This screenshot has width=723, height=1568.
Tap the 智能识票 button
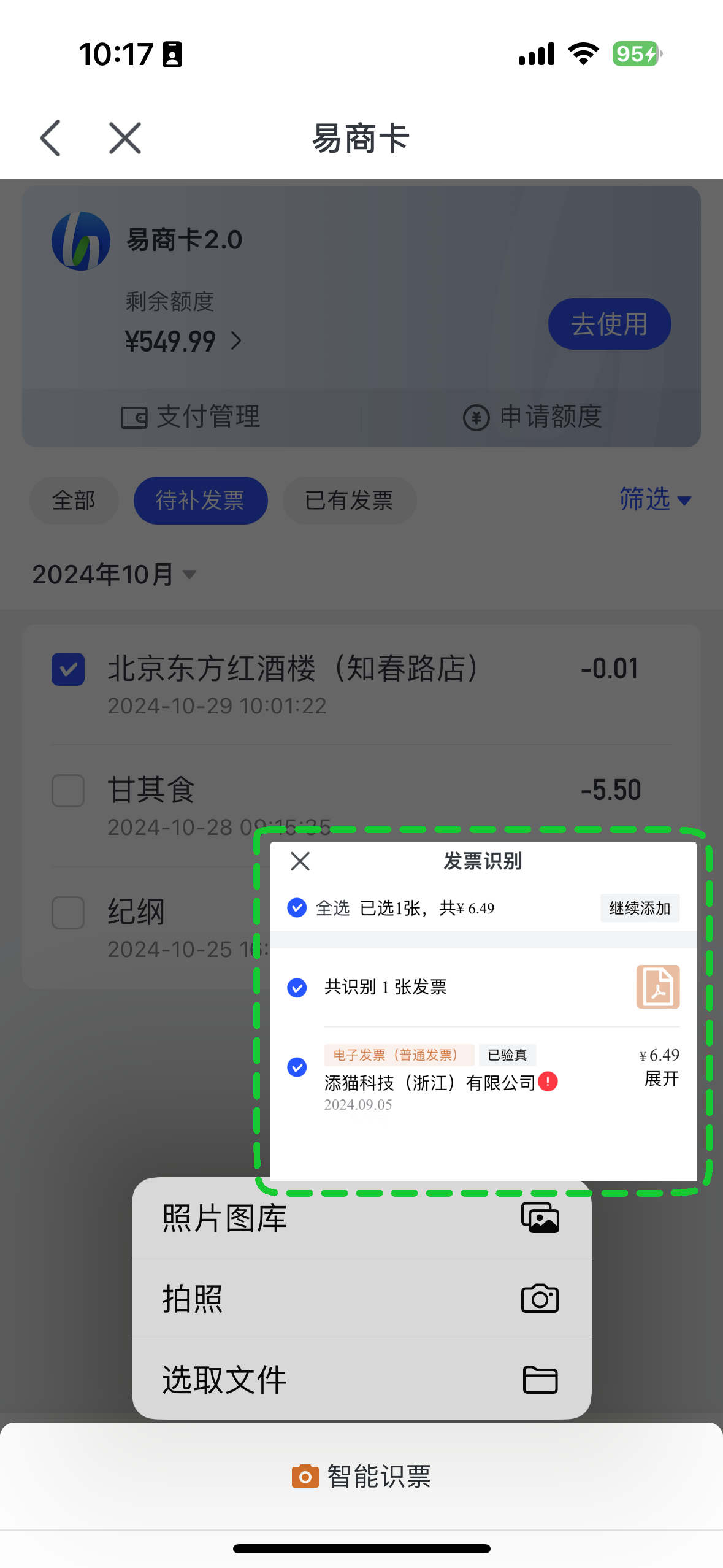pyautogui.click(x=362, y=1476)
